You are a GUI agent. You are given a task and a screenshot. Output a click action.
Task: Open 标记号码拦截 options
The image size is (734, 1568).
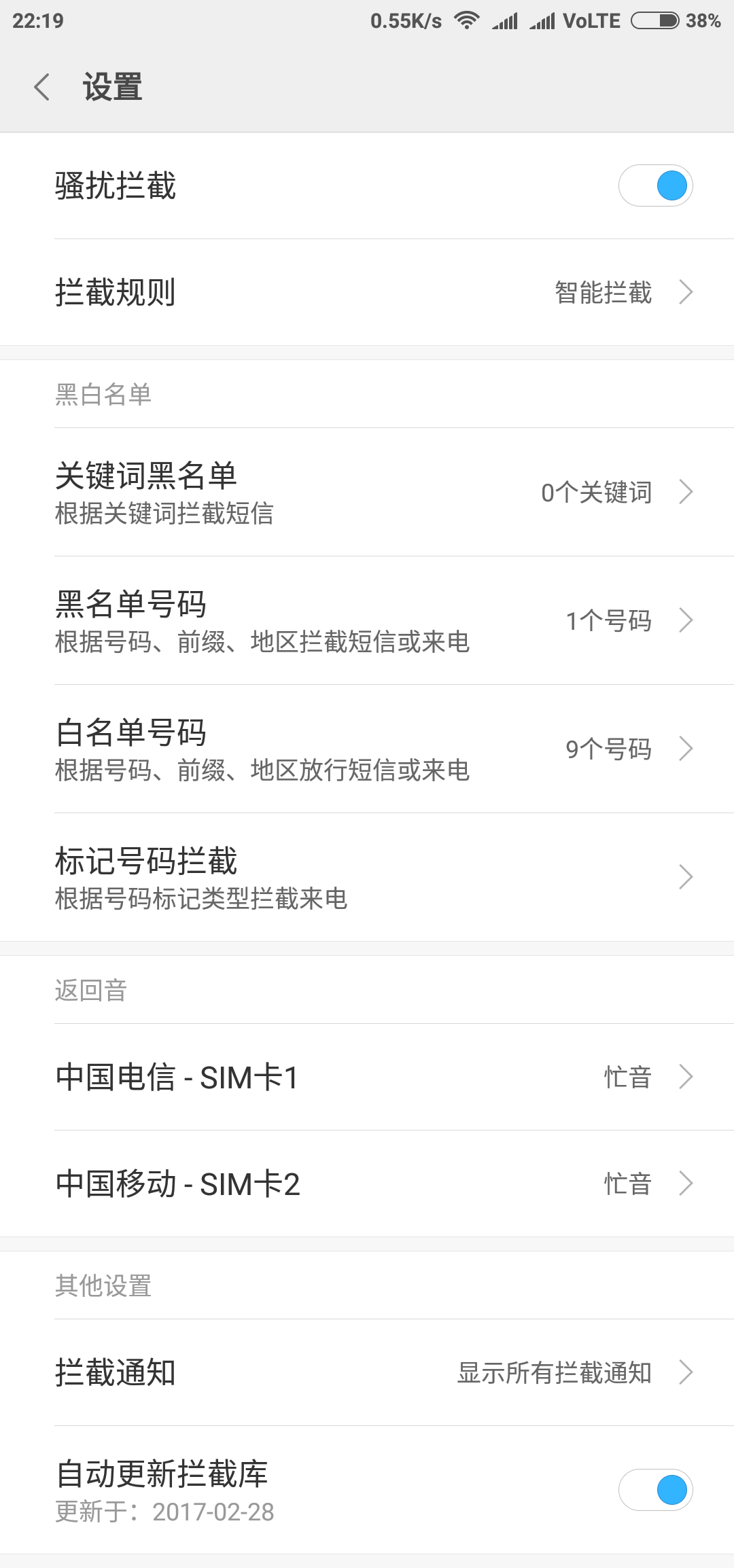click(367, 877)
